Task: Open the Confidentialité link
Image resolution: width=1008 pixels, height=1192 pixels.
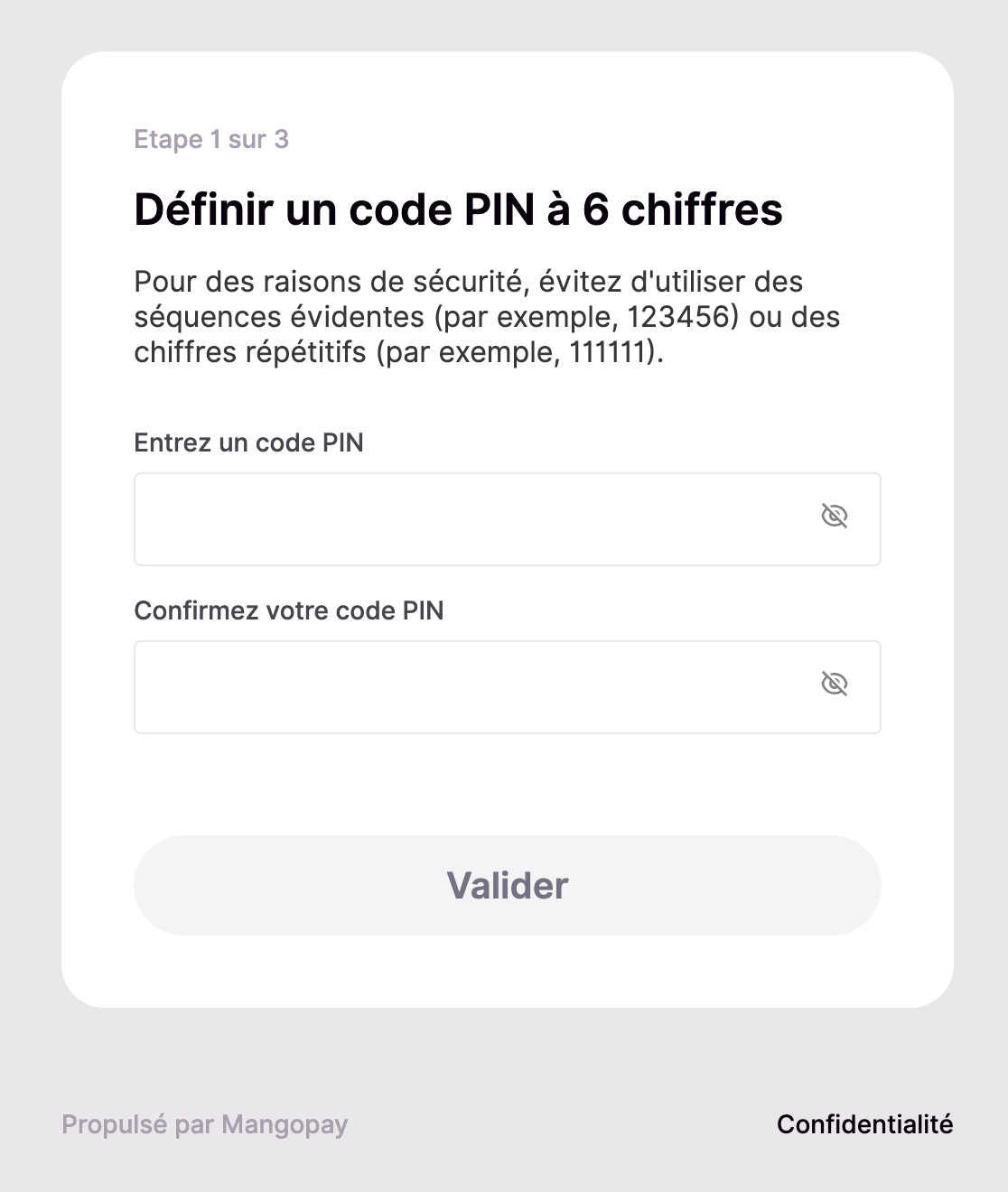Action: [x=864, y=1124]
